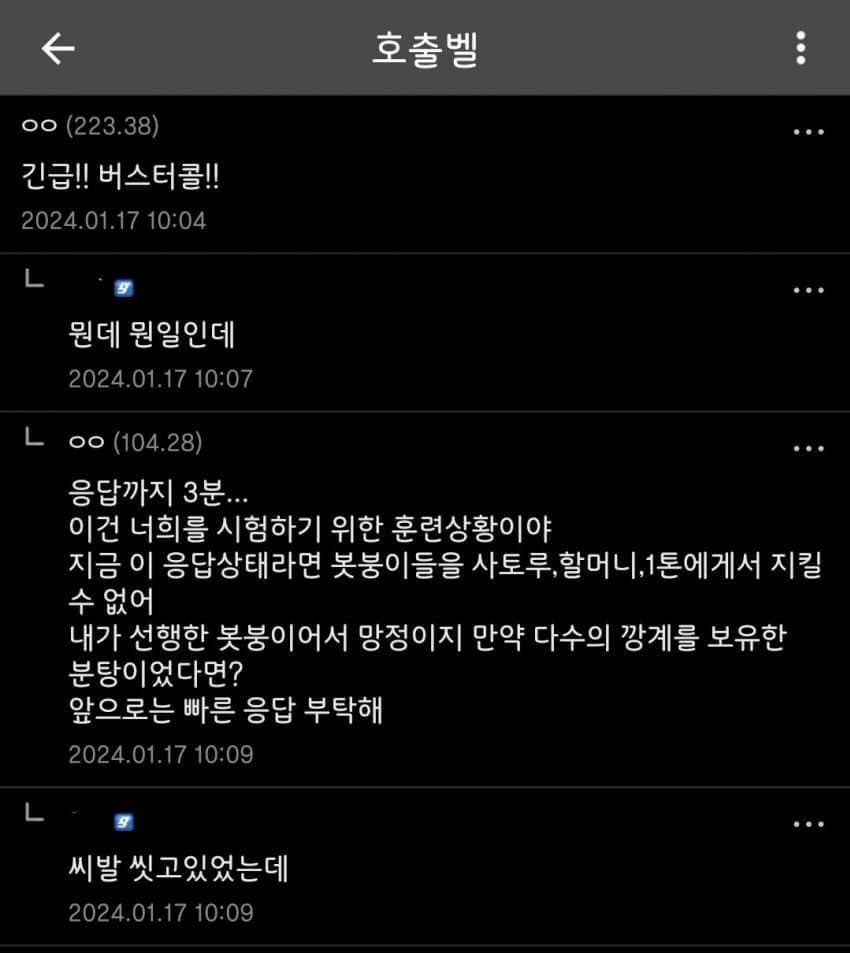Viewport: 850px width, 953px height.
Task: Open options for '뭔데 뭔일인데' reply
Action: coord(808,291)
